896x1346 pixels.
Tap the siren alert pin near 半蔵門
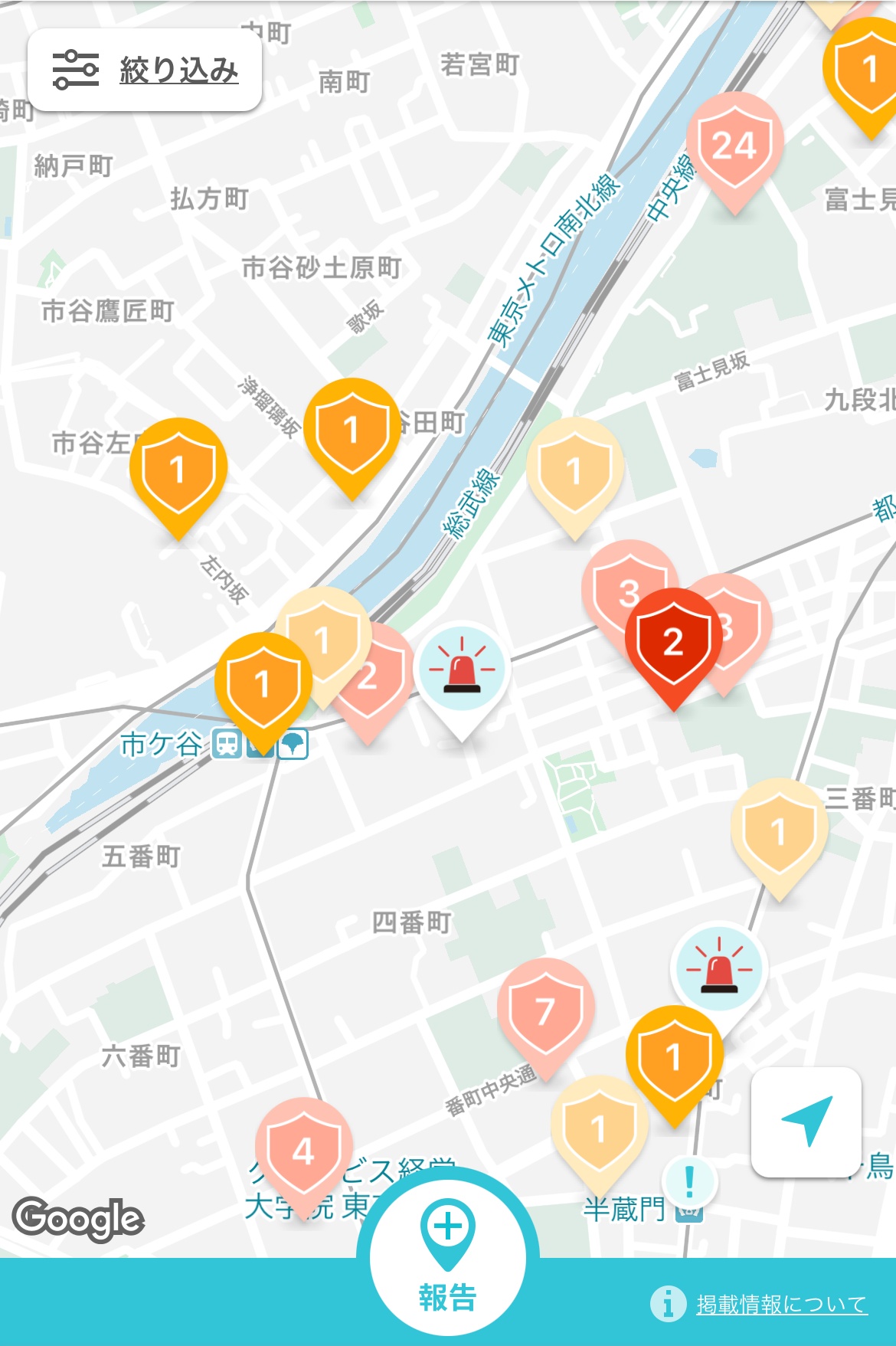718,970
